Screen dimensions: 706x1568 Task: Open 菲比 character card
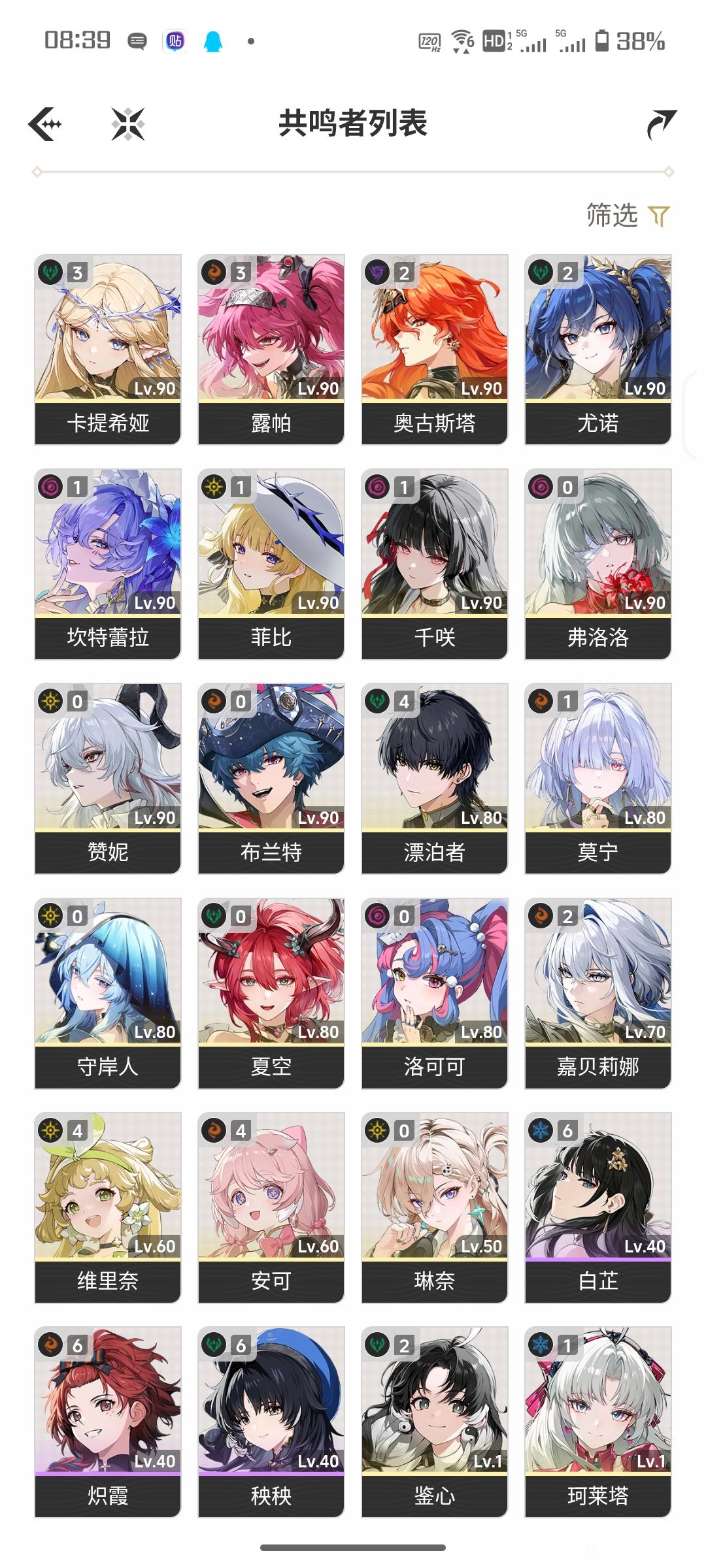tap(271, 564)
